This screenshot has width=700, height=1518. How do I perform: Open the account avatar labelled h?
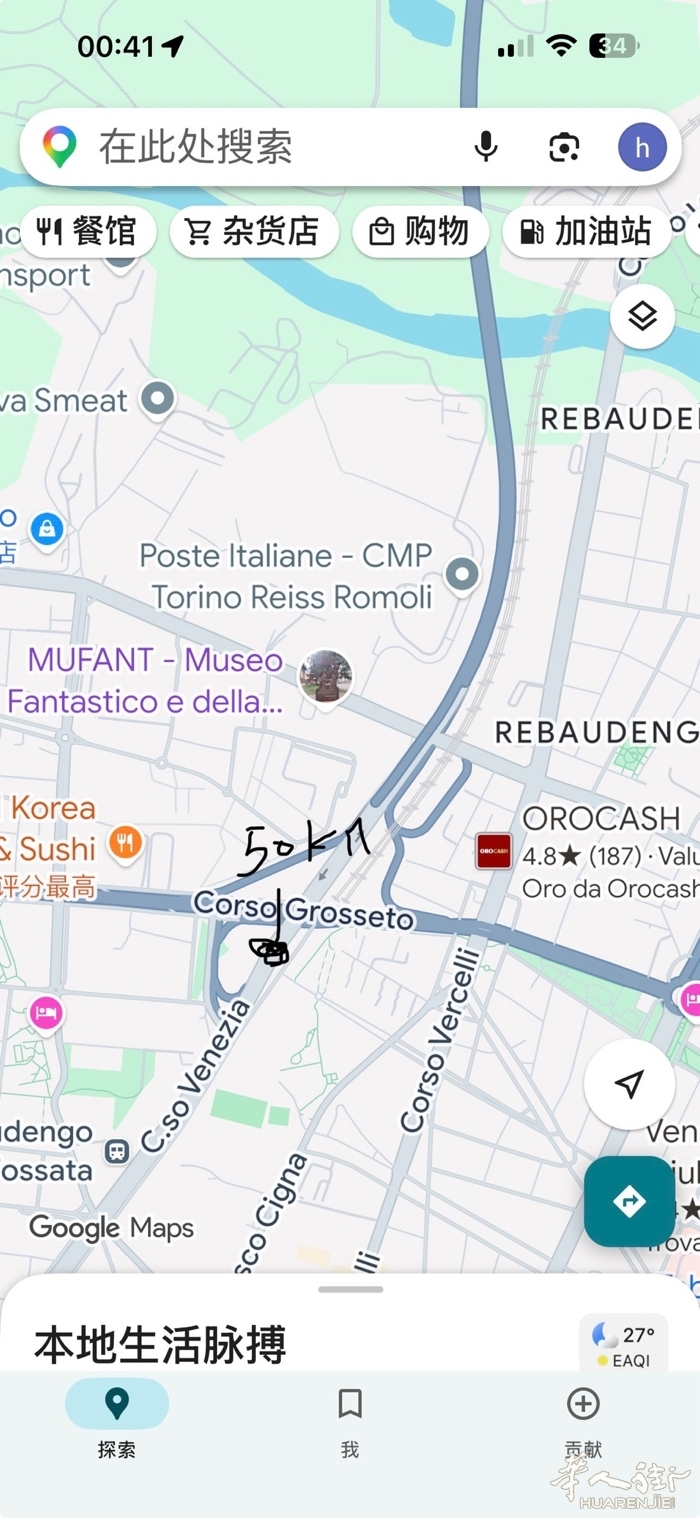642,148
